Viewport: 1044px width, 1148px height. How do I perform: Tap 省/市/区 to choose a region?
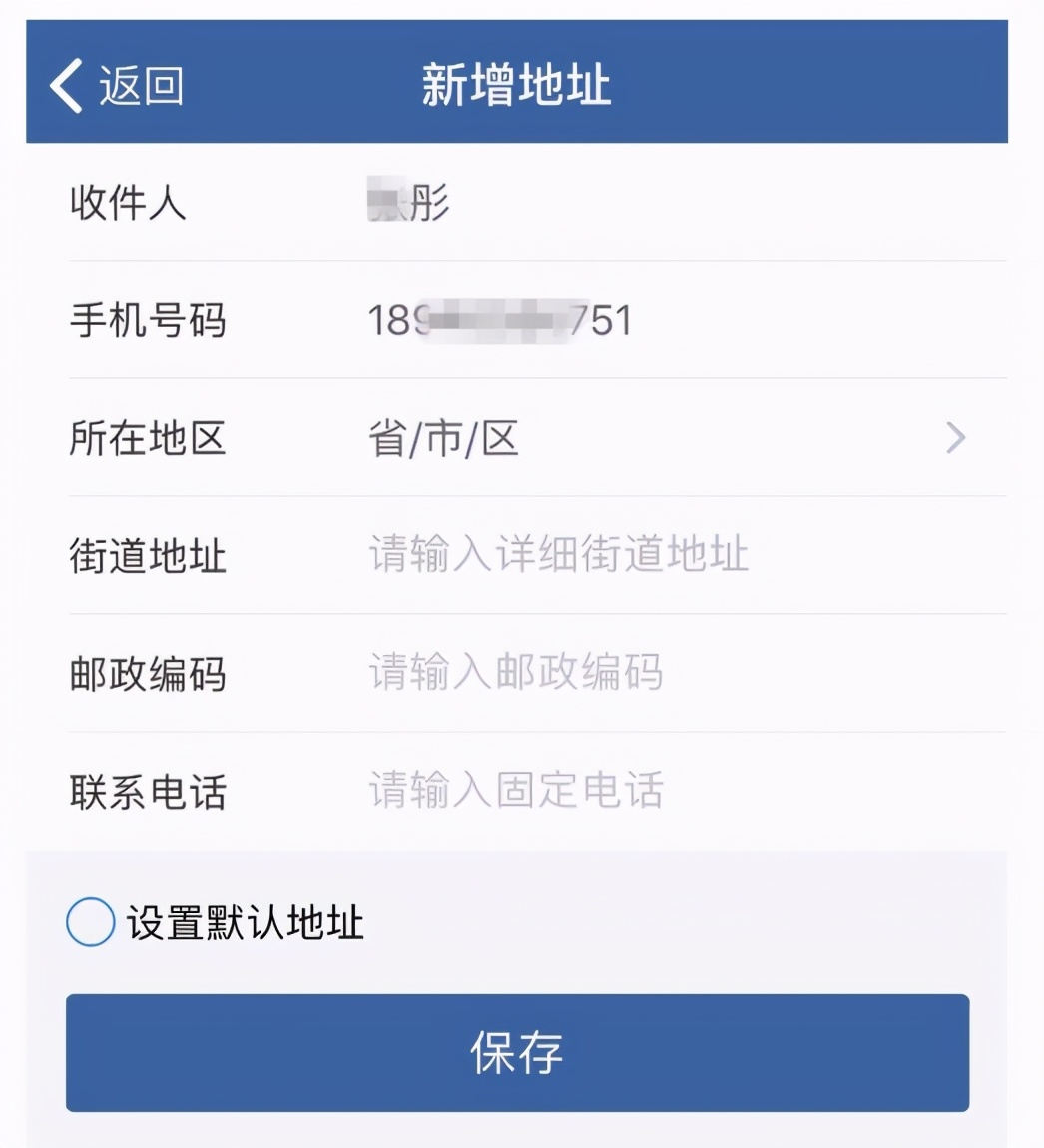click(442, 437)
